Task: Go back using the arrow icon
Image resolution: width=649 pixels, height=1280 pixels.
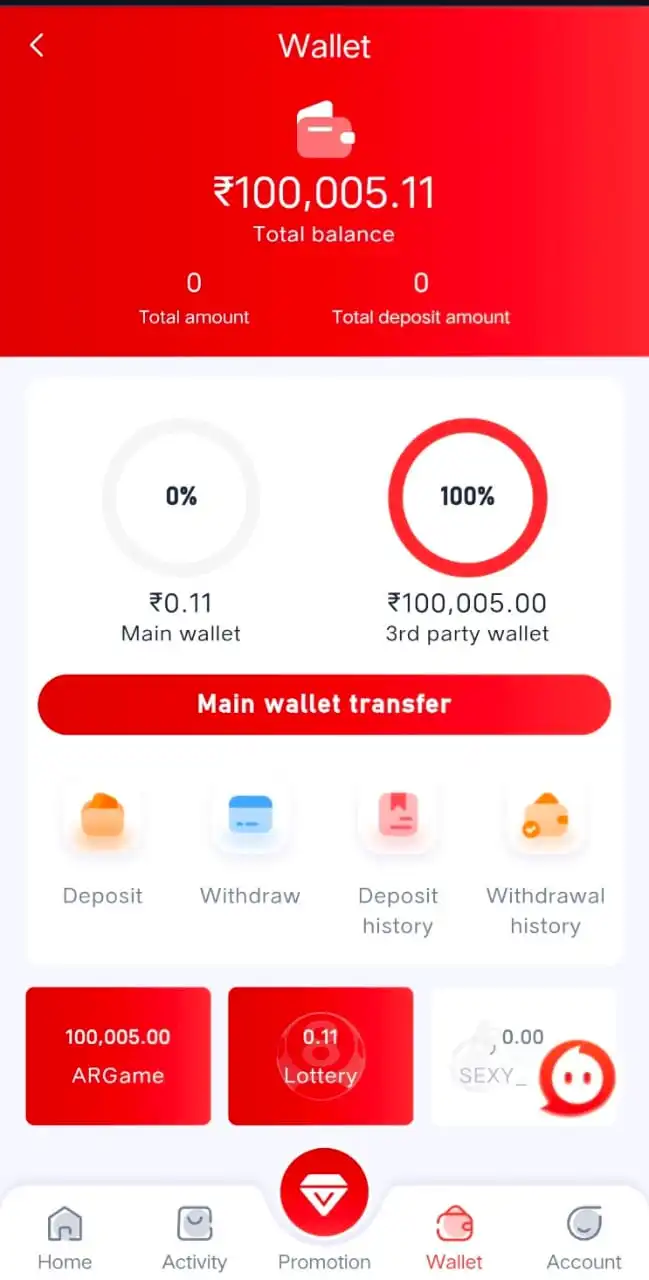Action: tap(37, 45)
